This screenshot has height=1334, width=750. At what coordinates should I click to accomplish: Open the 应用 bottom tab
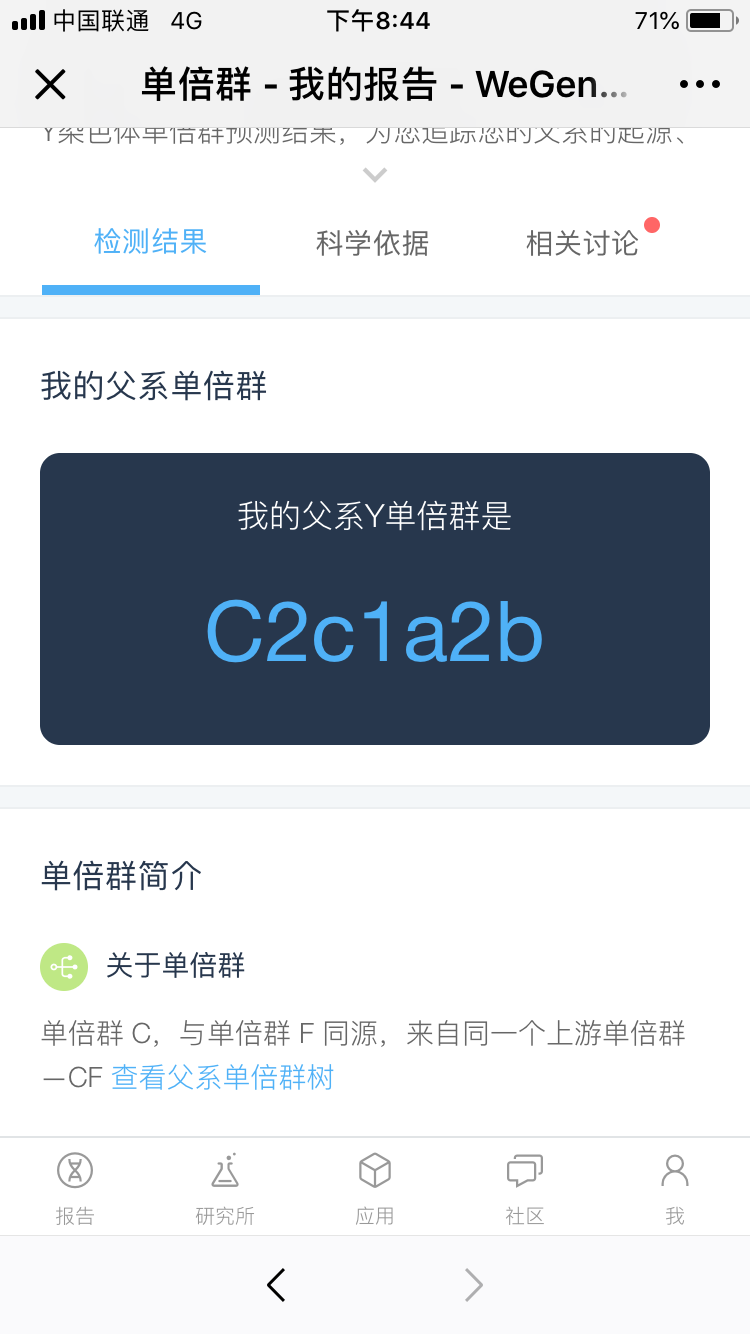[x=375, y=1188]
